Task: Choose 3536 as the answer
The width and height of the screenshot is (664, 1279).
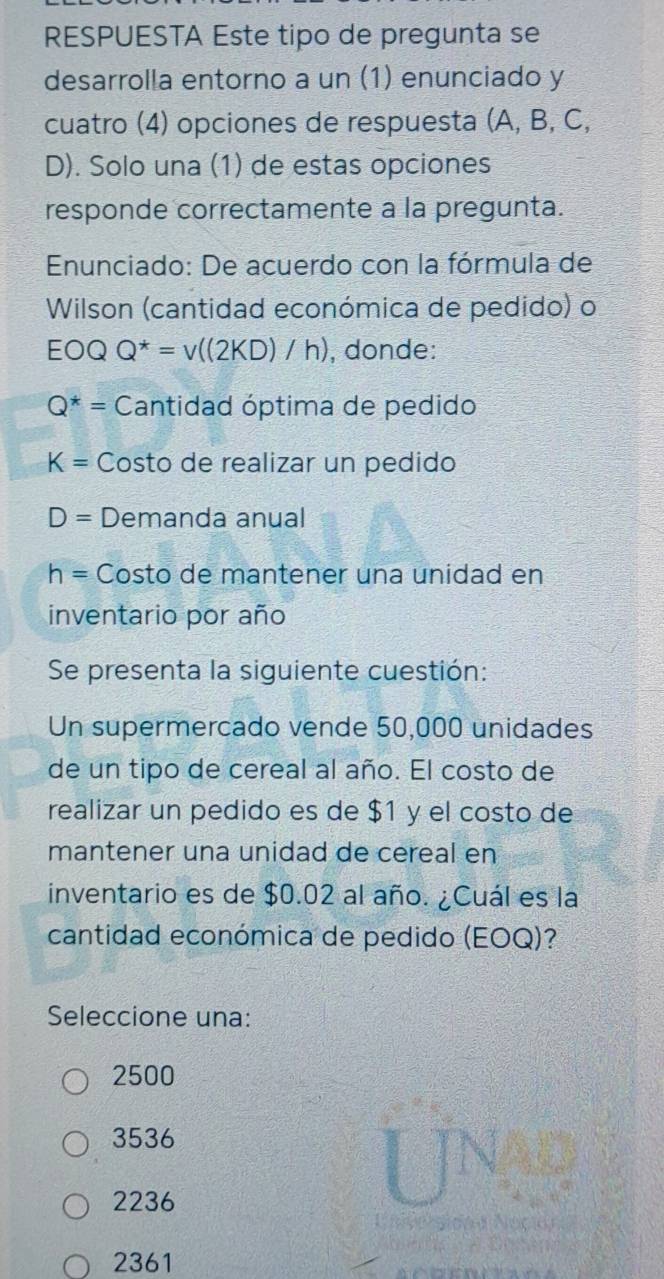Action: (x=78, y=1140)
